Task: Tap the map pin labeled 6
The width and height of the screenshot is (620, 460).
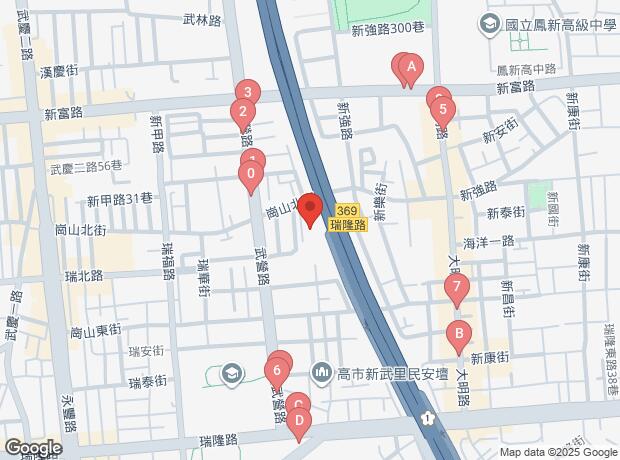Action: pyautogui.click(x=276, y=370)
